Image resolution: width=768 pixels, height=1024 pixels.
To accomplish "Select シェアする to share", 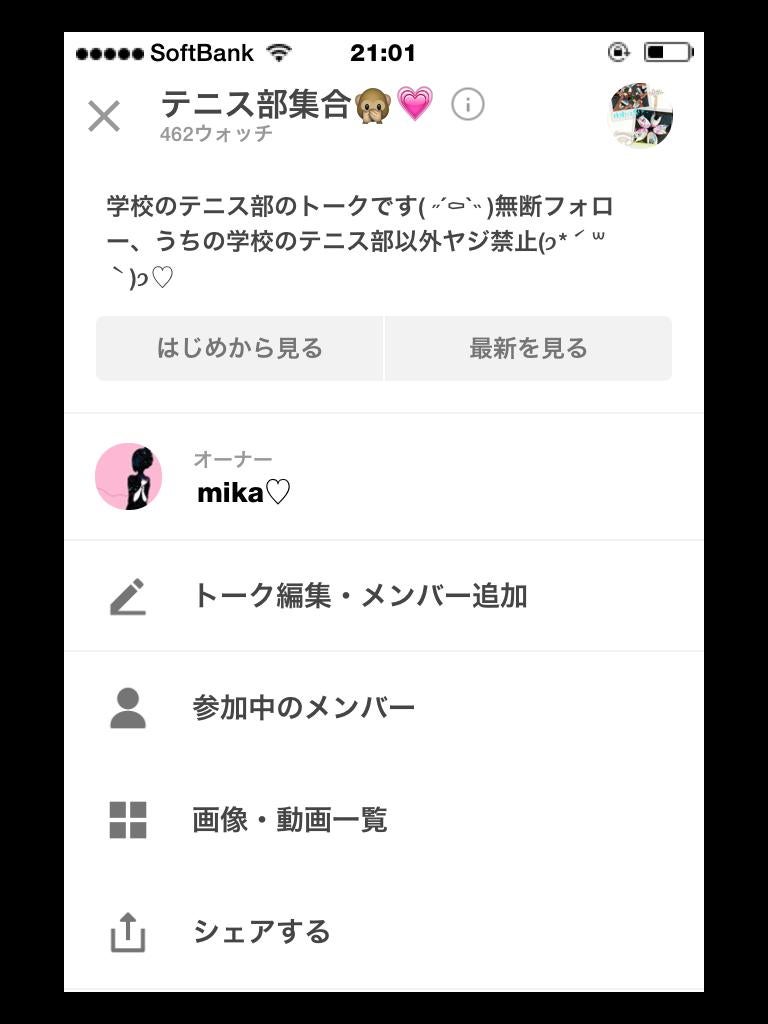I will [262, 931].
